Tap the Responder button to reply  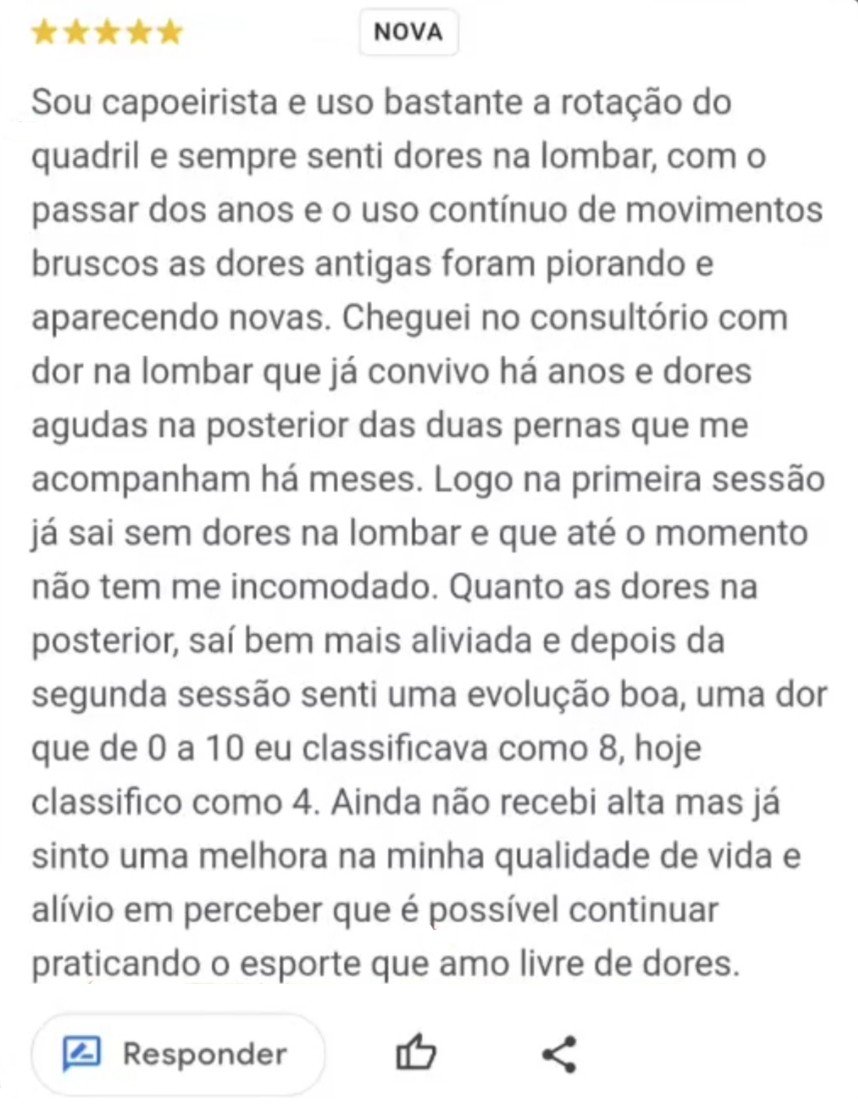(177, 1053)
